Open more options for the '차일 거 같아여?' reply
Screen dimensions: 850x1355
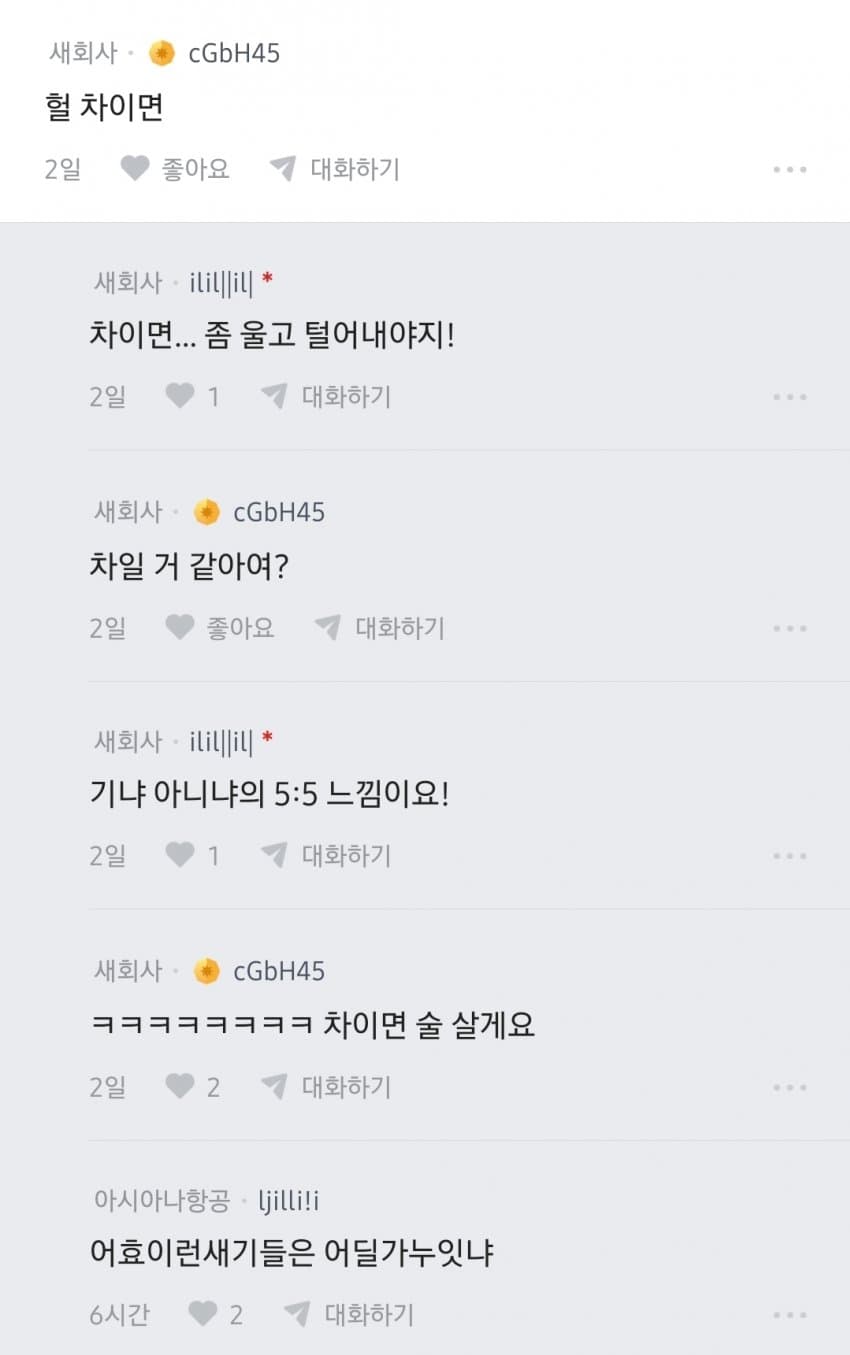tap(789, 629)
